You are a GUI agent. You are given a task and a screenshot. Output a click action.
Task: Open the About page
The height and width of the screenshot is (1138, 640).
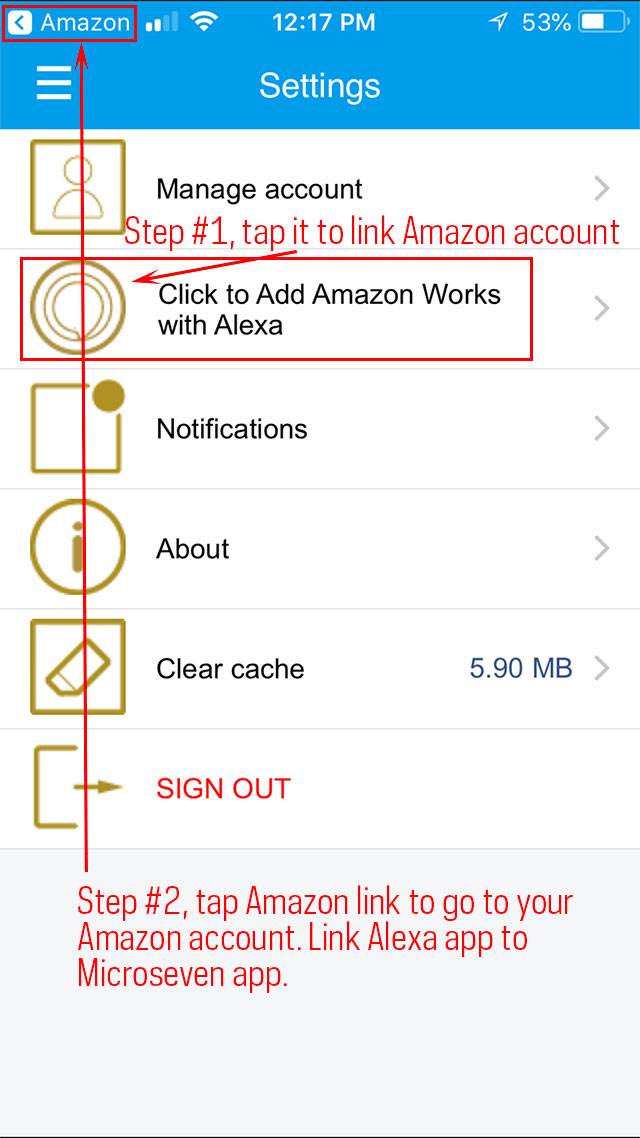click(320, 549)
